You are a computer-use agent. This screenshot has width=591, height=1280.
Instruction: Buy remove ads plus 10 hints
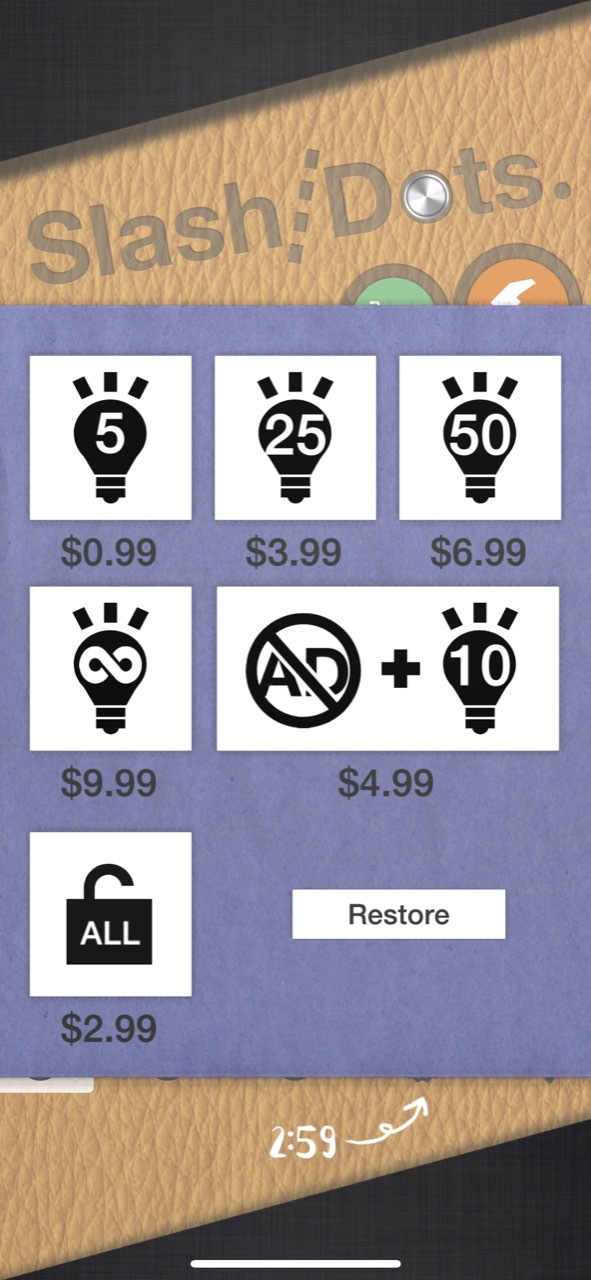(x=388, y=669)
